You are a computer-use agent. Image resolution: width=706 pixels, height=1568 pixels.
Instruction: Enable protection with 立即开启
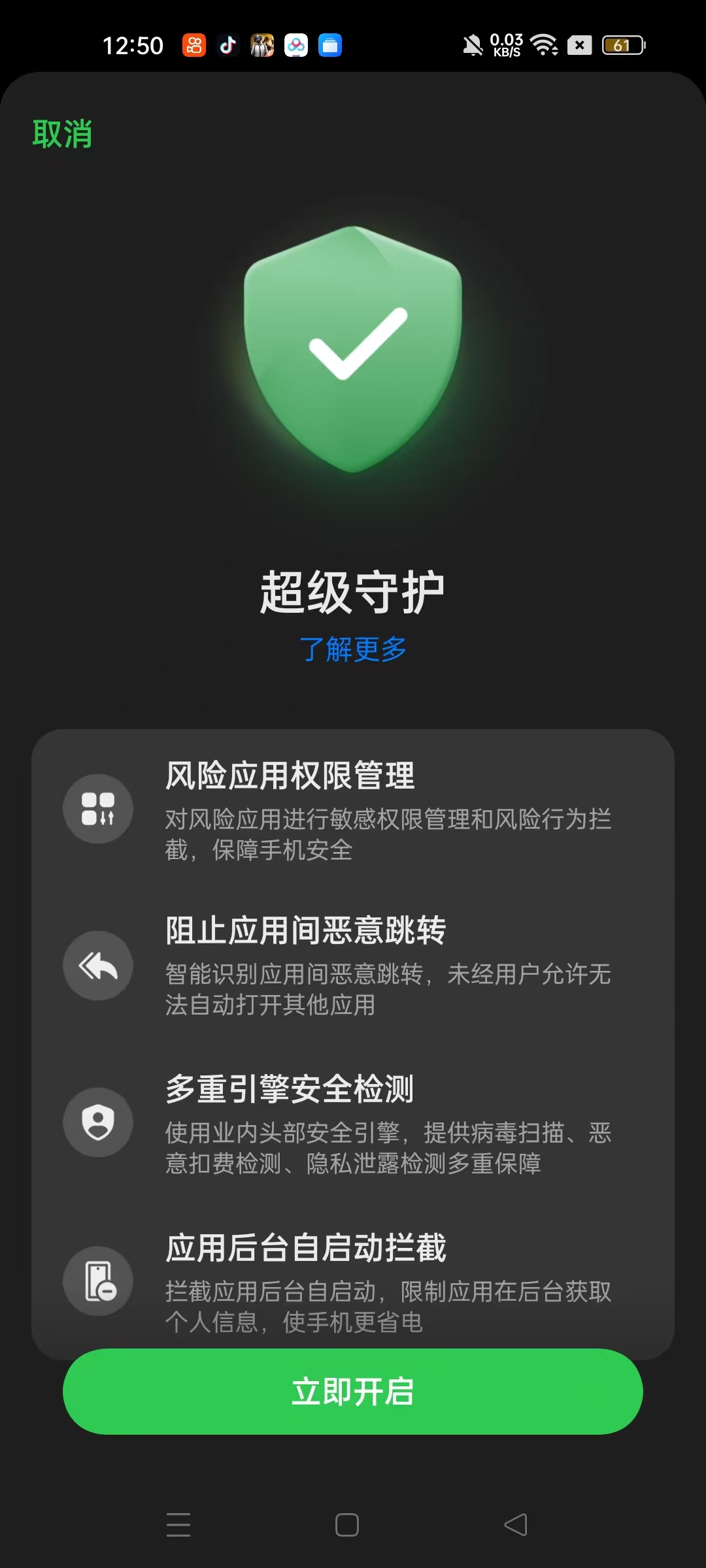point(353,1392)
